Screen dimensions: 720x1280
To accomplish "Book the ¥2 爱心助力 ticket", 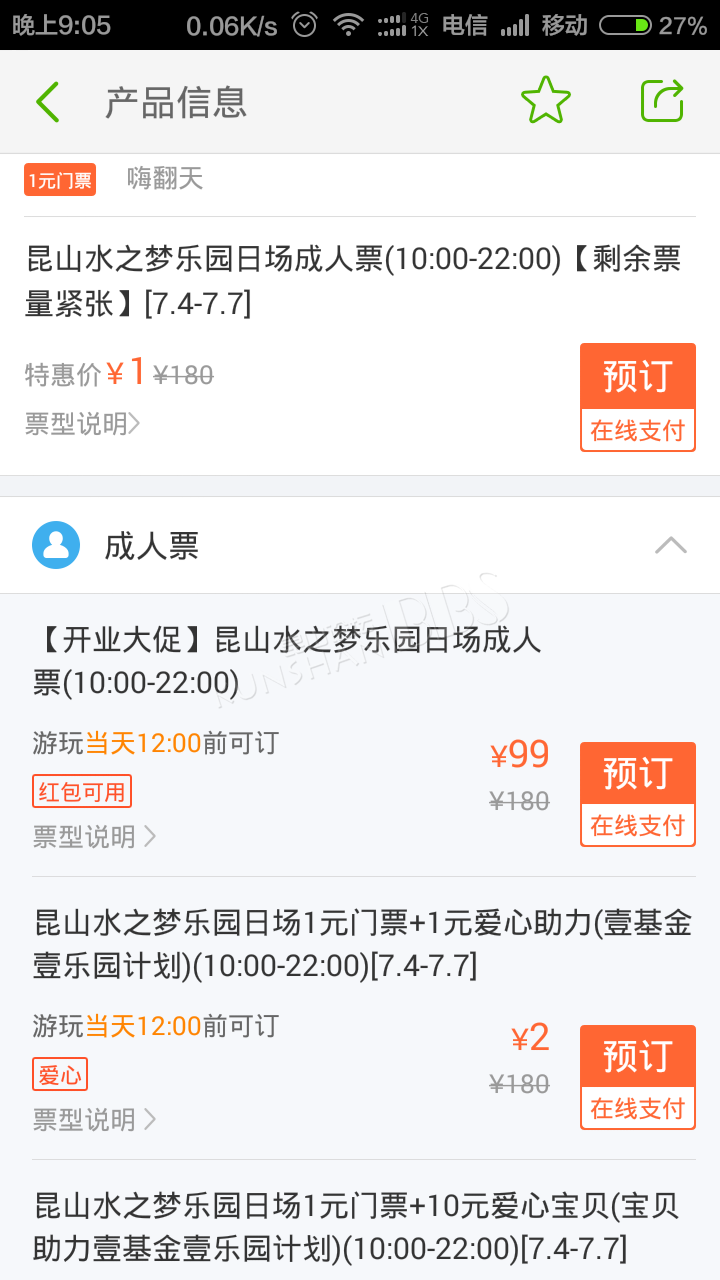I will coord(638,1078).
